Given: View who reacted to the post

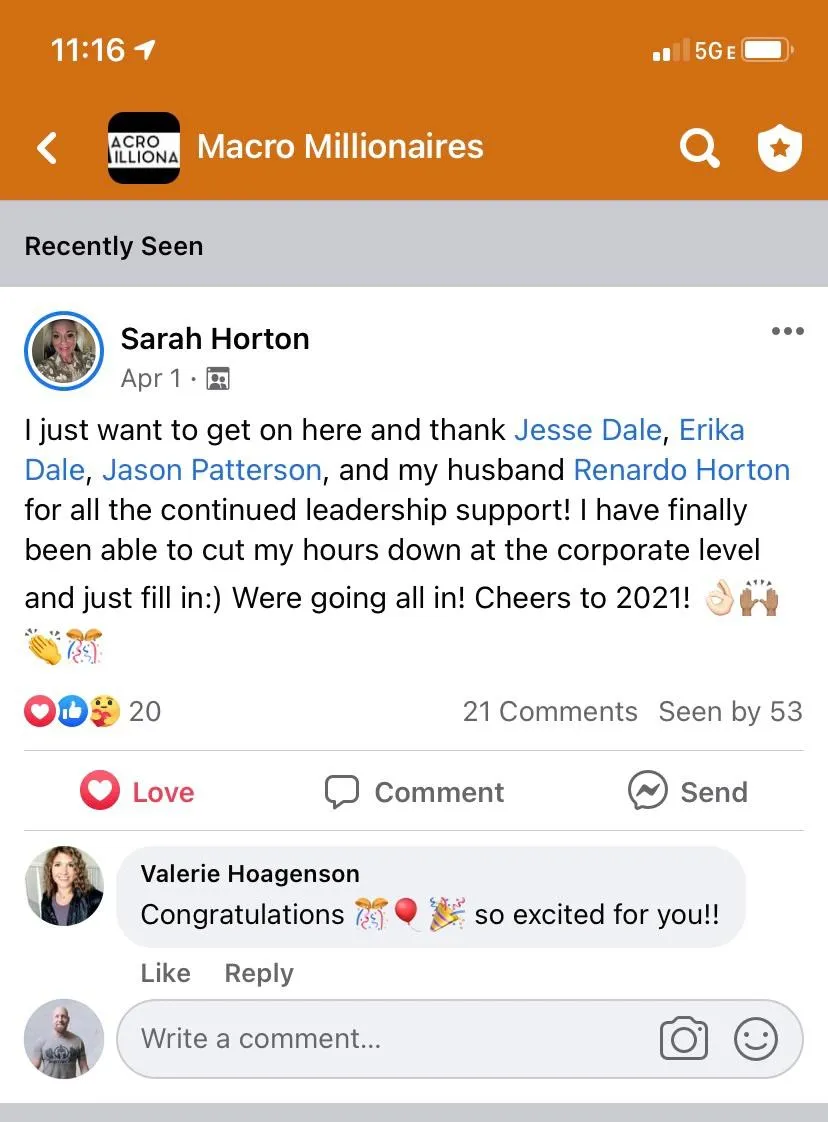Looking at the screenshot, I should click(x=92, y=711).
